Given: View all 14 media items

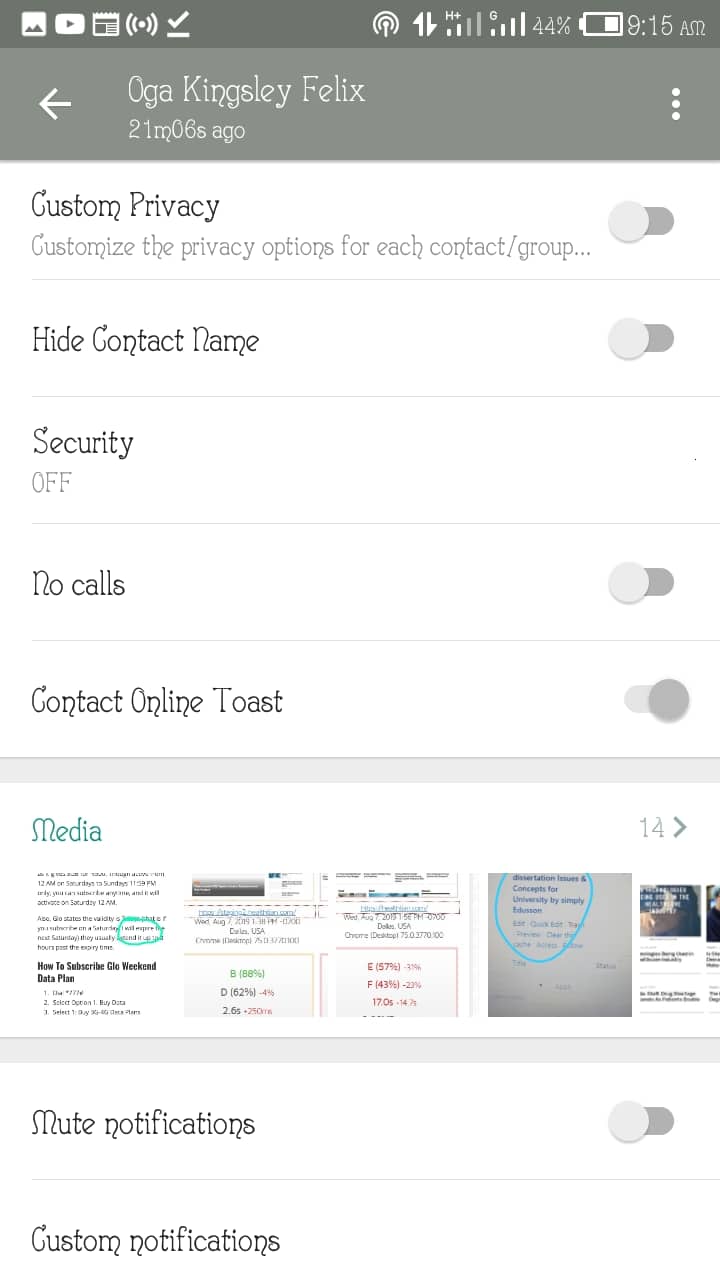Looking at the screenshot, I should tap(663, 827).
